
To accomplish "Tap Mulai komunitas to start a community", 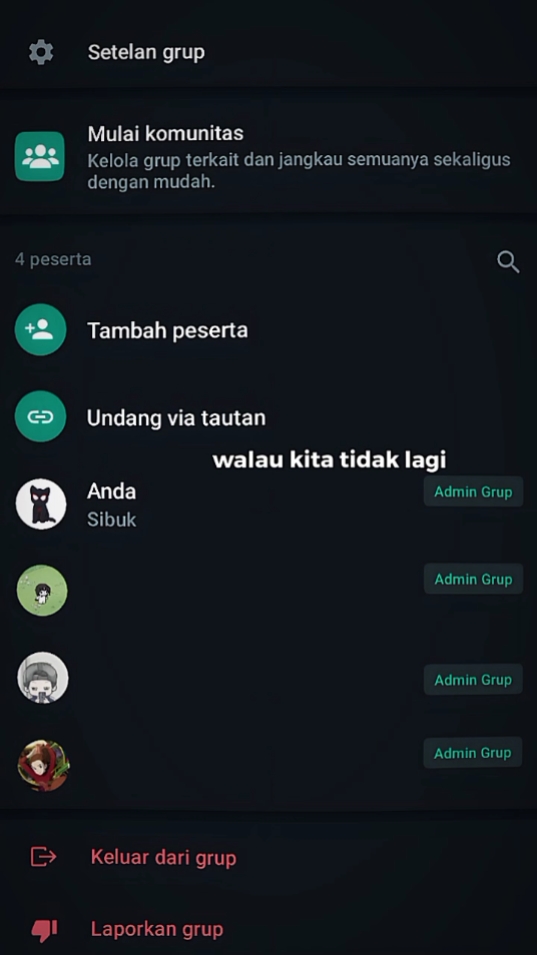I will coord(268,156).
